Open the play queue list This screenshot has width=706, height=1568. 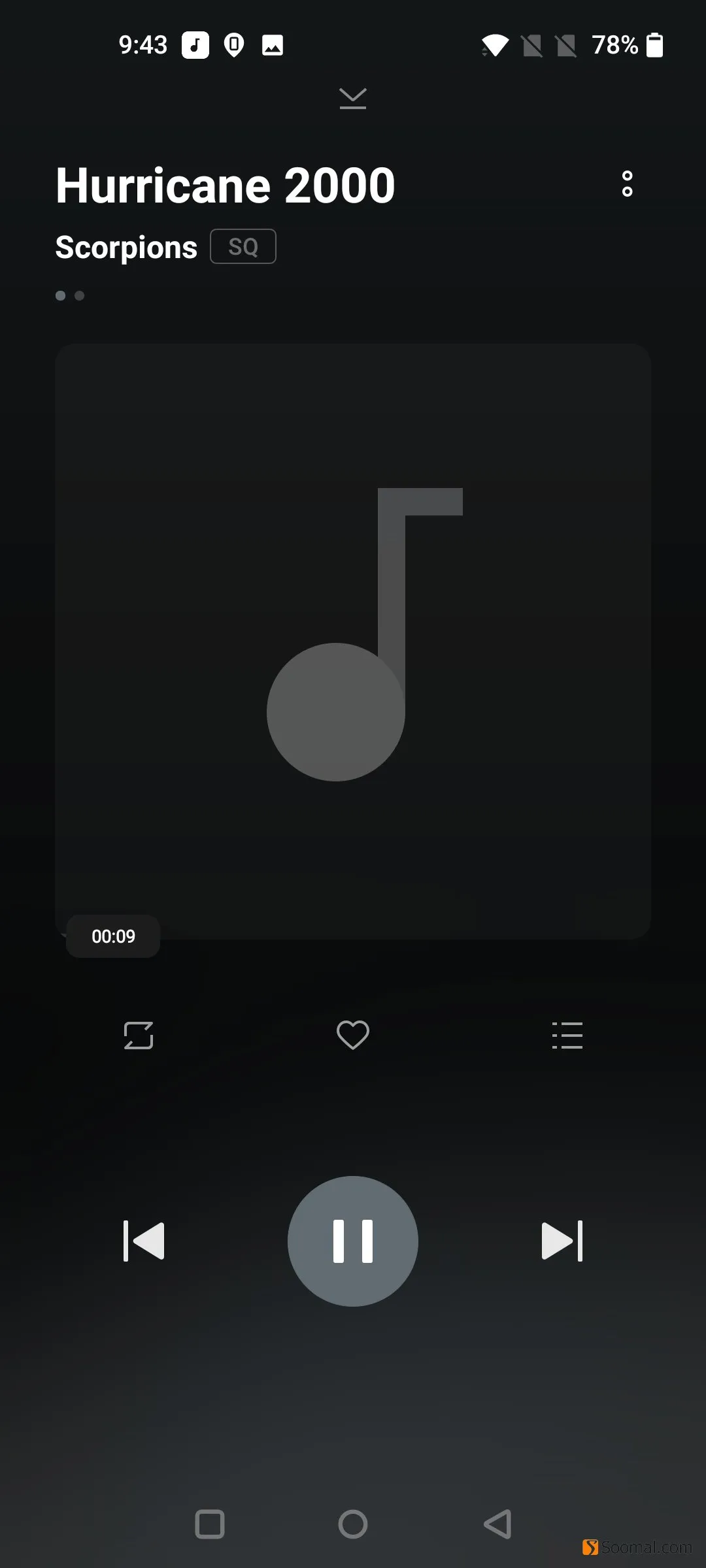[x=567, y=1036]
